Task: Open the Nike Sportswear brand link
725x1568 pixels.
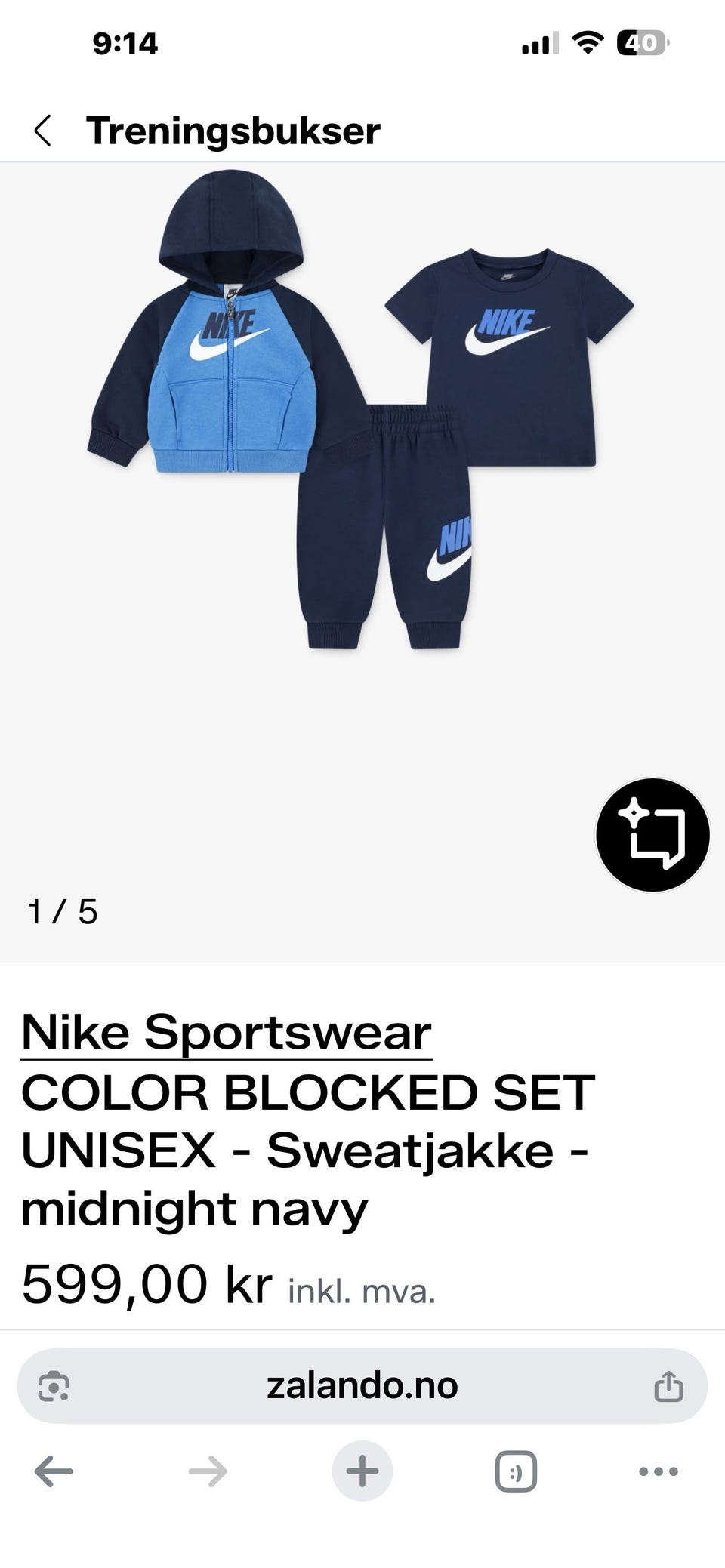Action: coord(227,1032)
